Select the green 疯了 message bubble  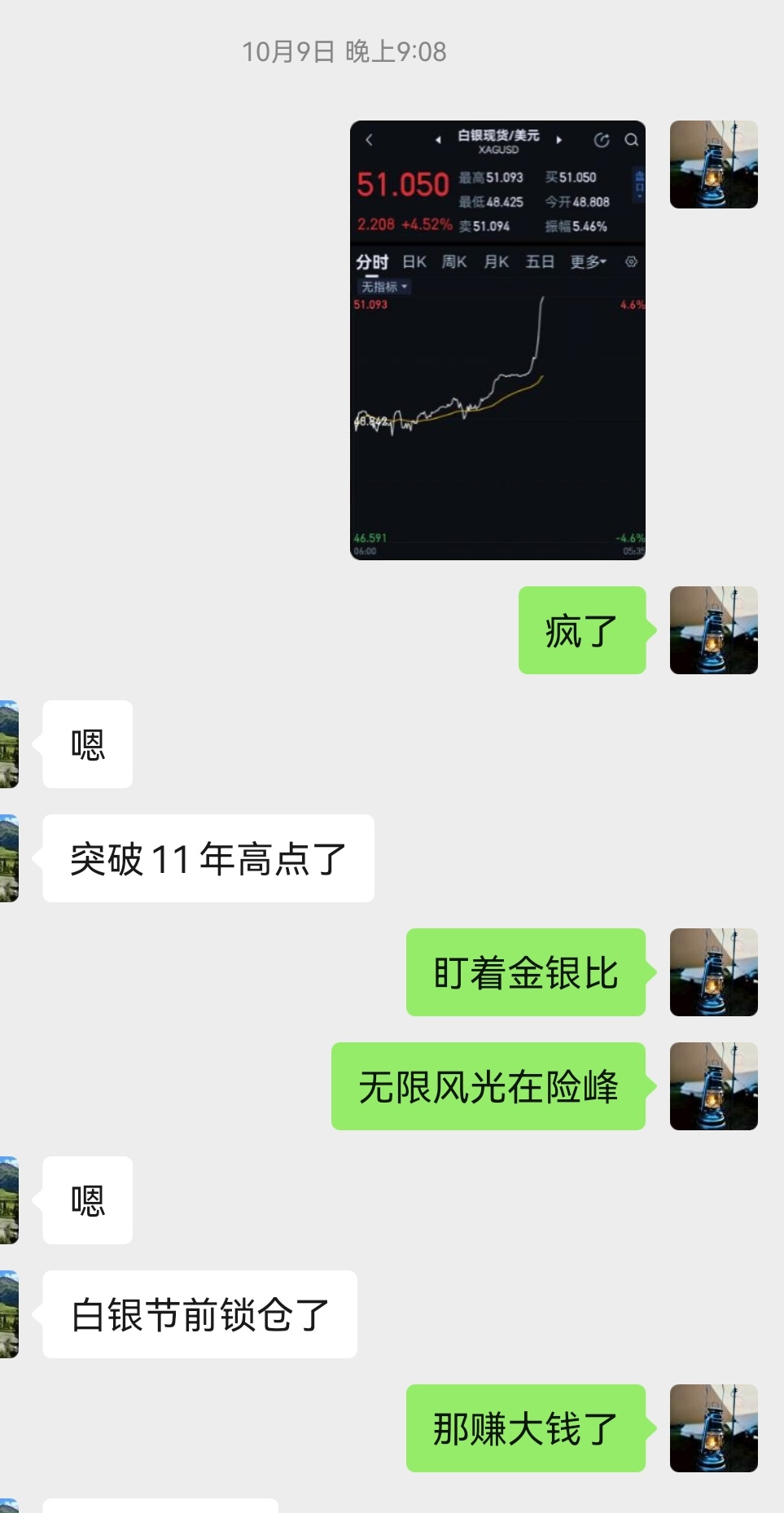(580, 629)
